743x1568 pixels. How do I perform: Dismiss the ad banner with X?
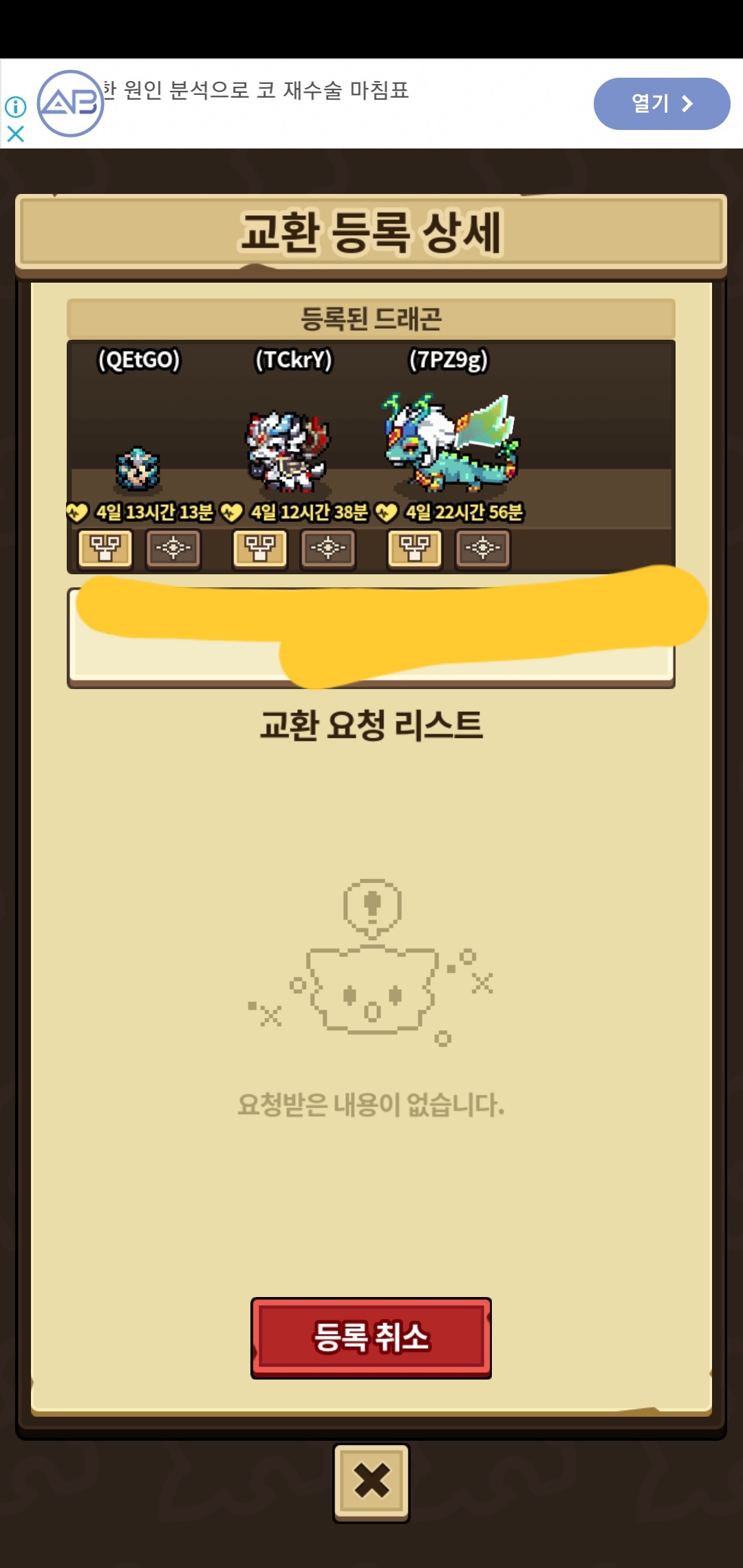[15, 134]
